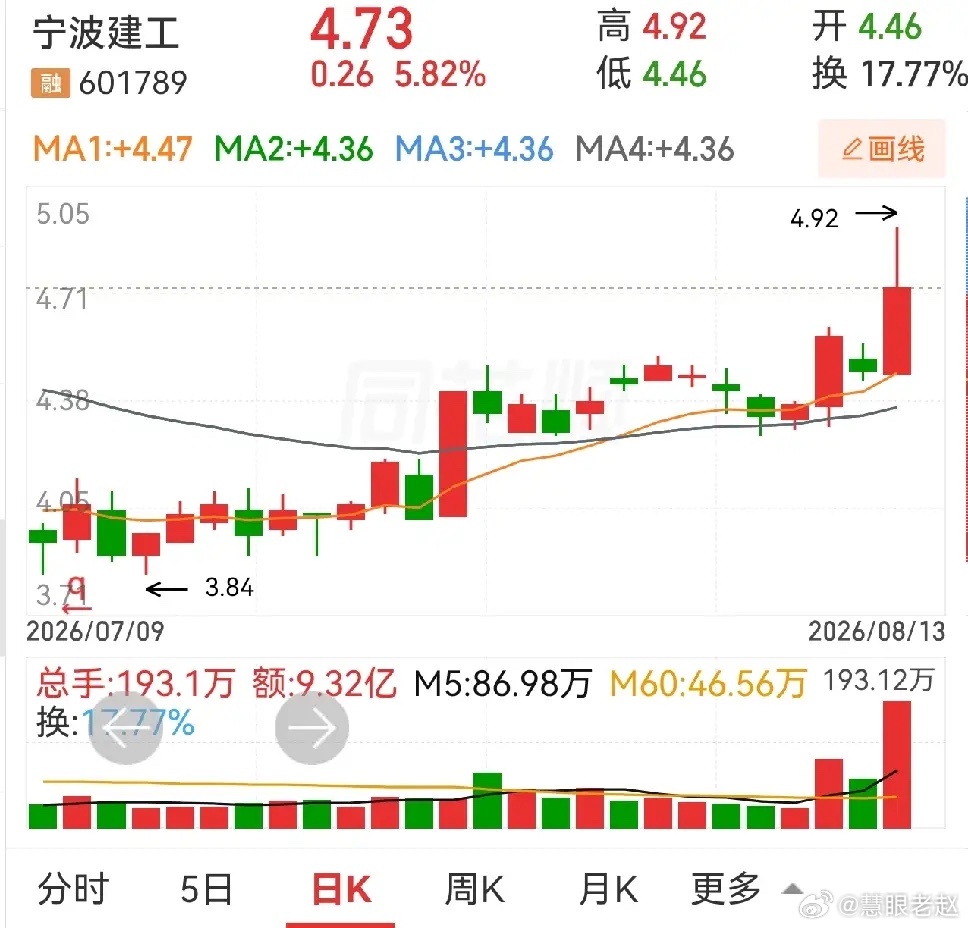Move chart back with left arrow button
968x928 pixels.
[x=126, y=728]
